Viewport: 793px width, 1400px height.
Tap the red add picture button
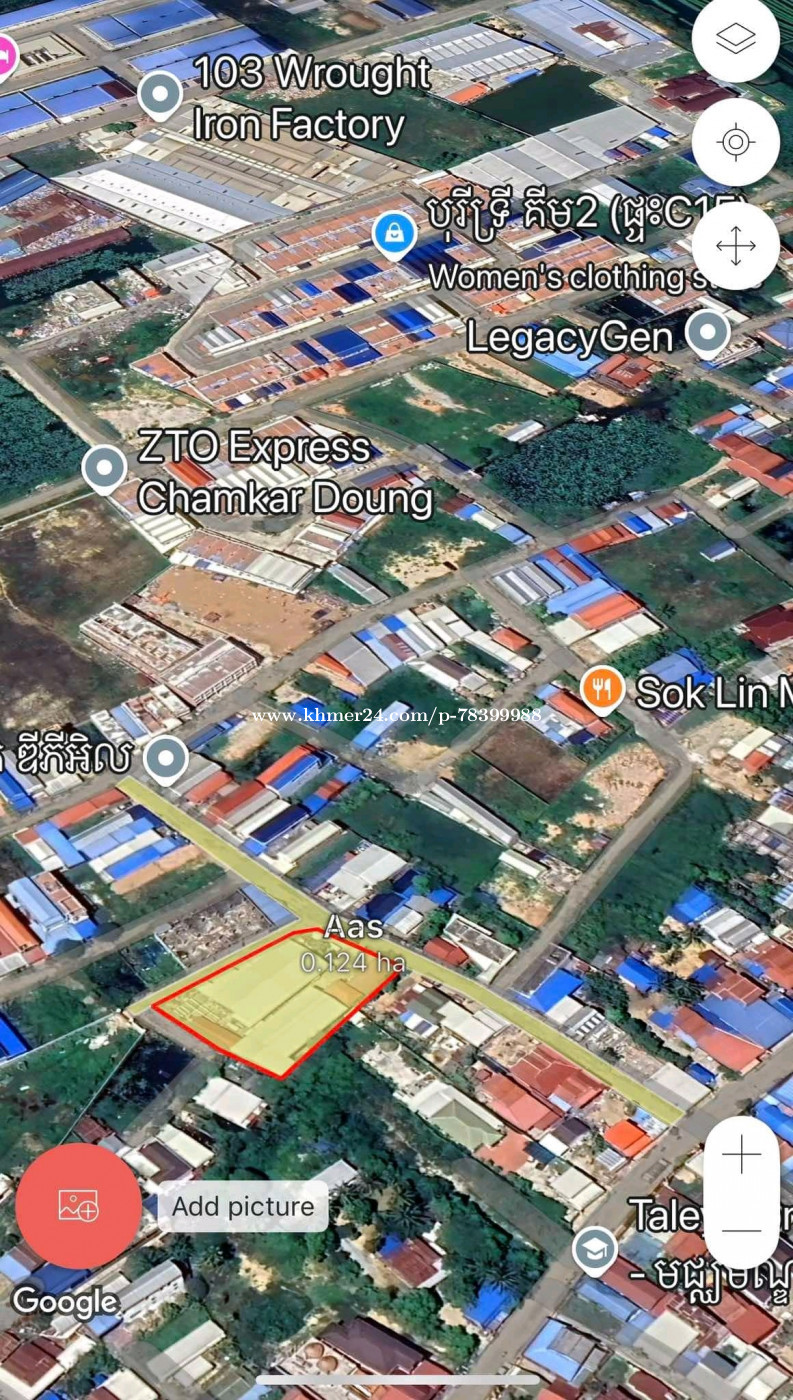pyautogui.click(x=78, y=1206)
